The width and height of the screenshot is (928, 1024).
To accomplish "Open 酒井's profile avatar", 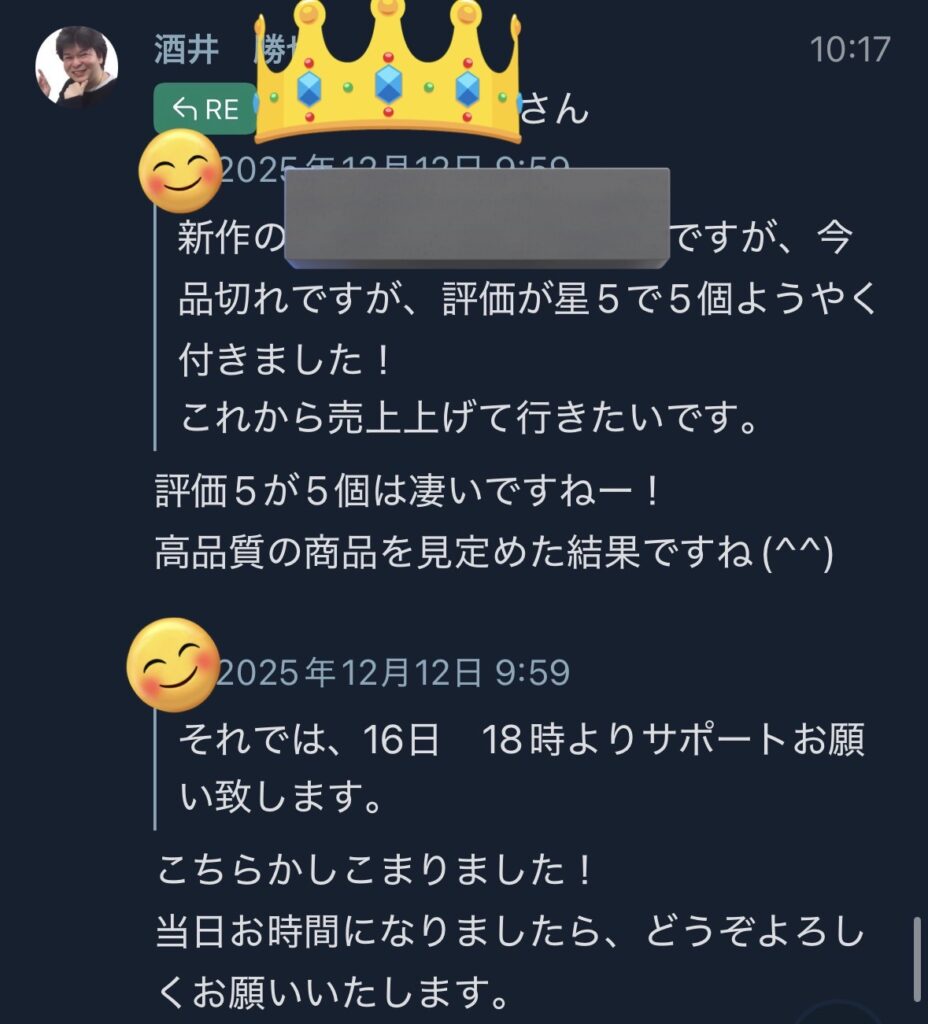I will (x=76, y=66).
